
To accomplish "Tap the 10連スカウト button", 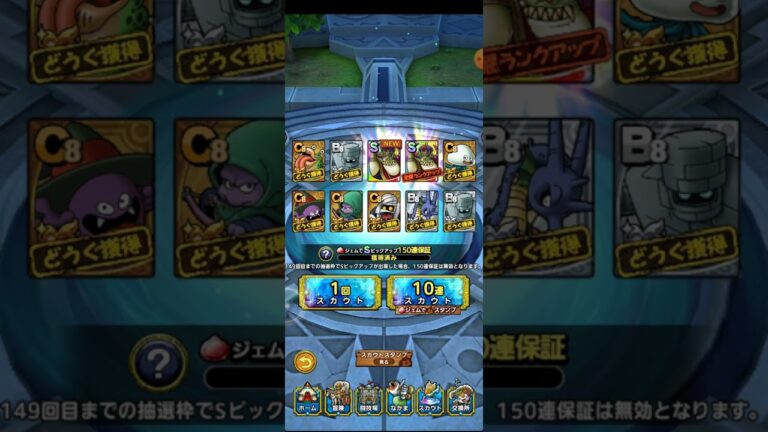I will (427, 292).
